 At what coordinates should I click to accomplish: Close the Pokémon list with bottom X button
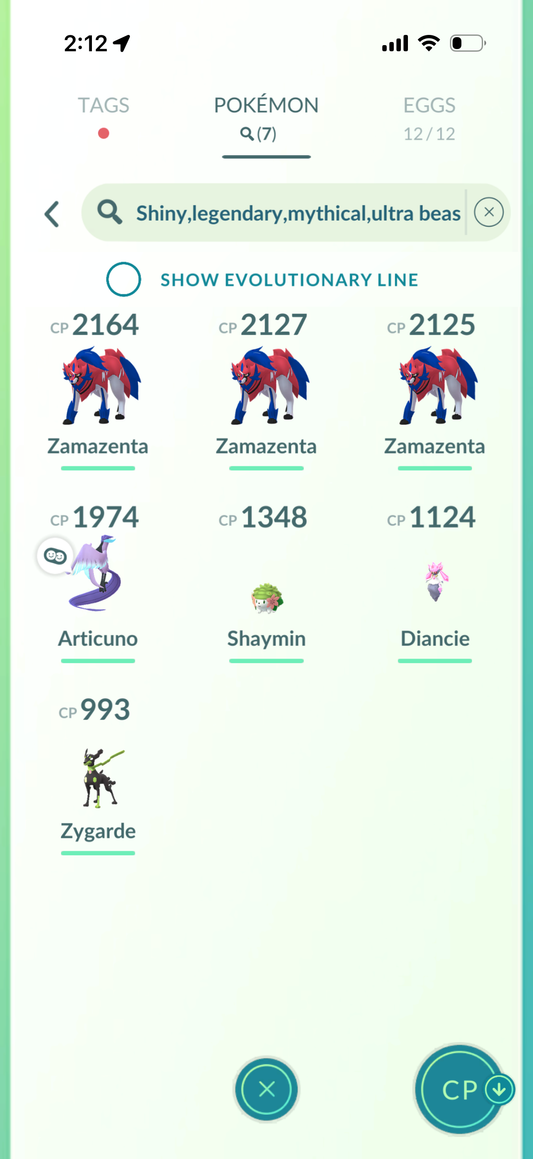(267, 1089)
